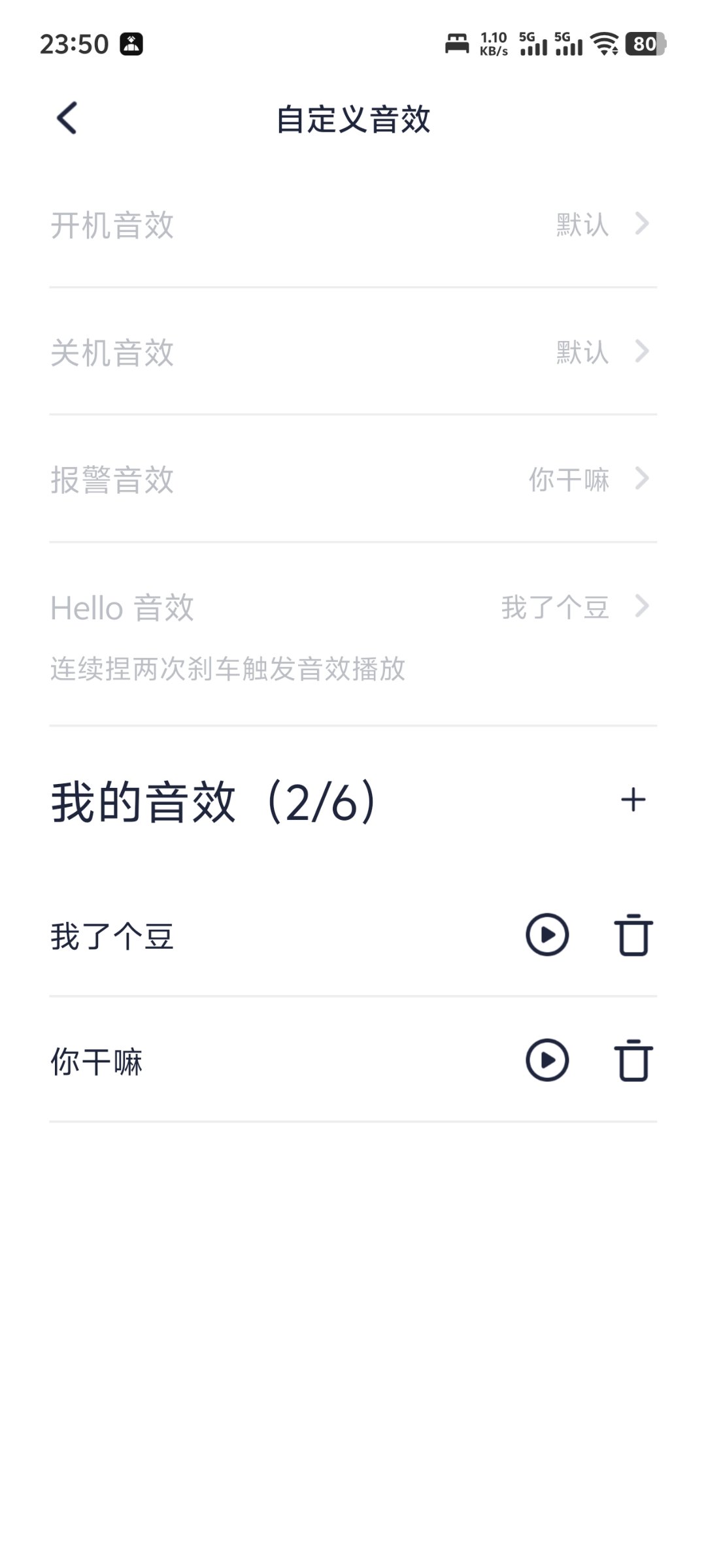Open the 关机音效 setting row

coord(353,352)
